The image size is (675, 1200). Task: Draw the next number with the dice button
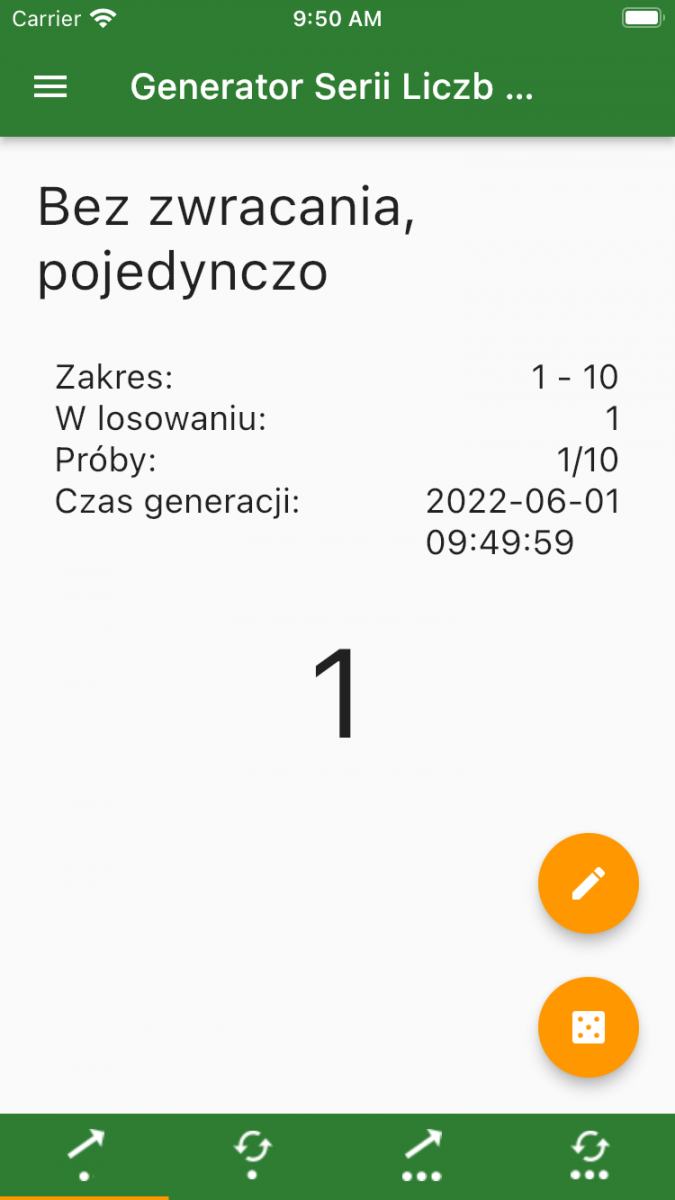point(588,1027)
